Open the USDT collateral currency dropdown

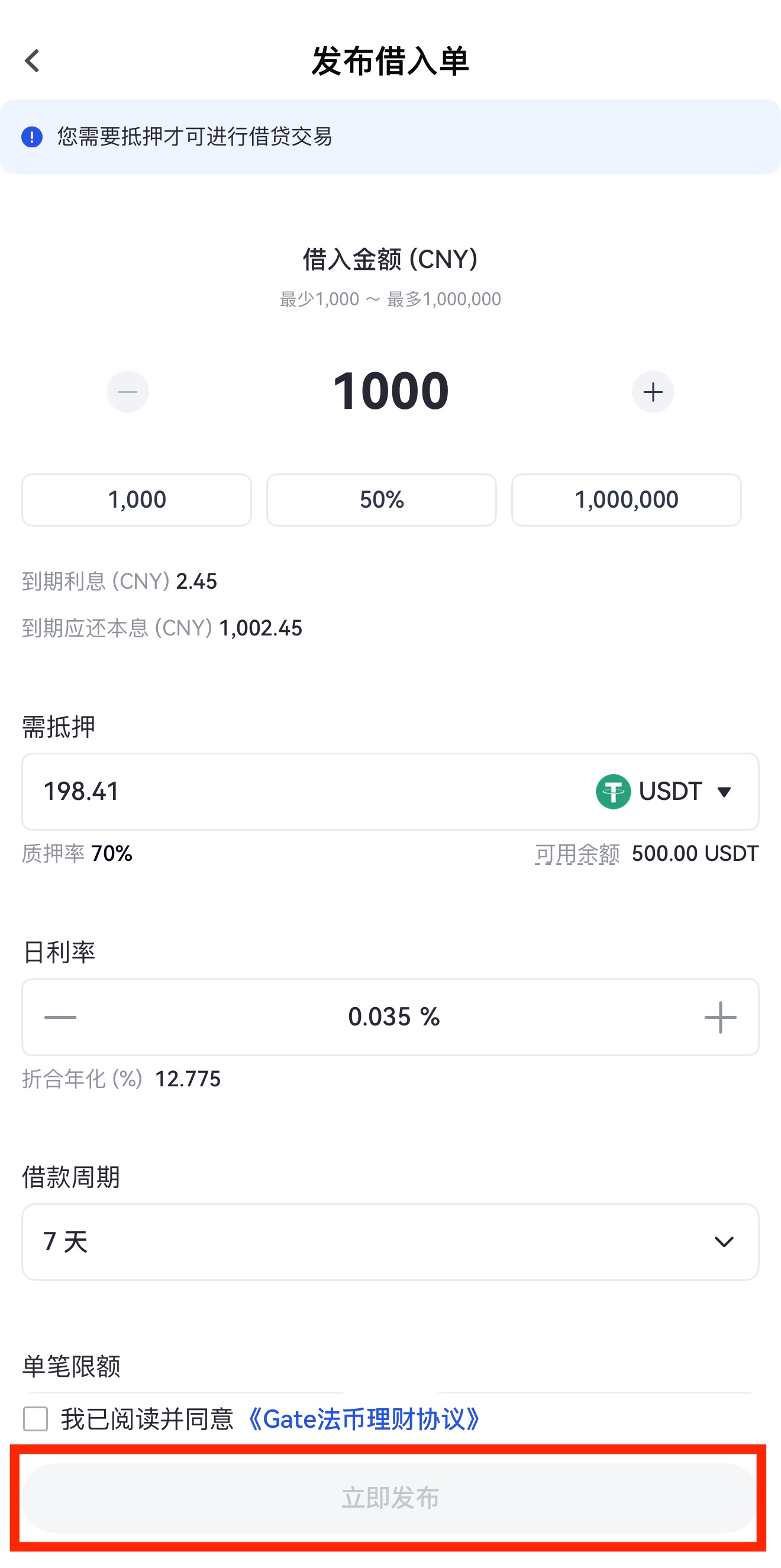click(664, 791)
